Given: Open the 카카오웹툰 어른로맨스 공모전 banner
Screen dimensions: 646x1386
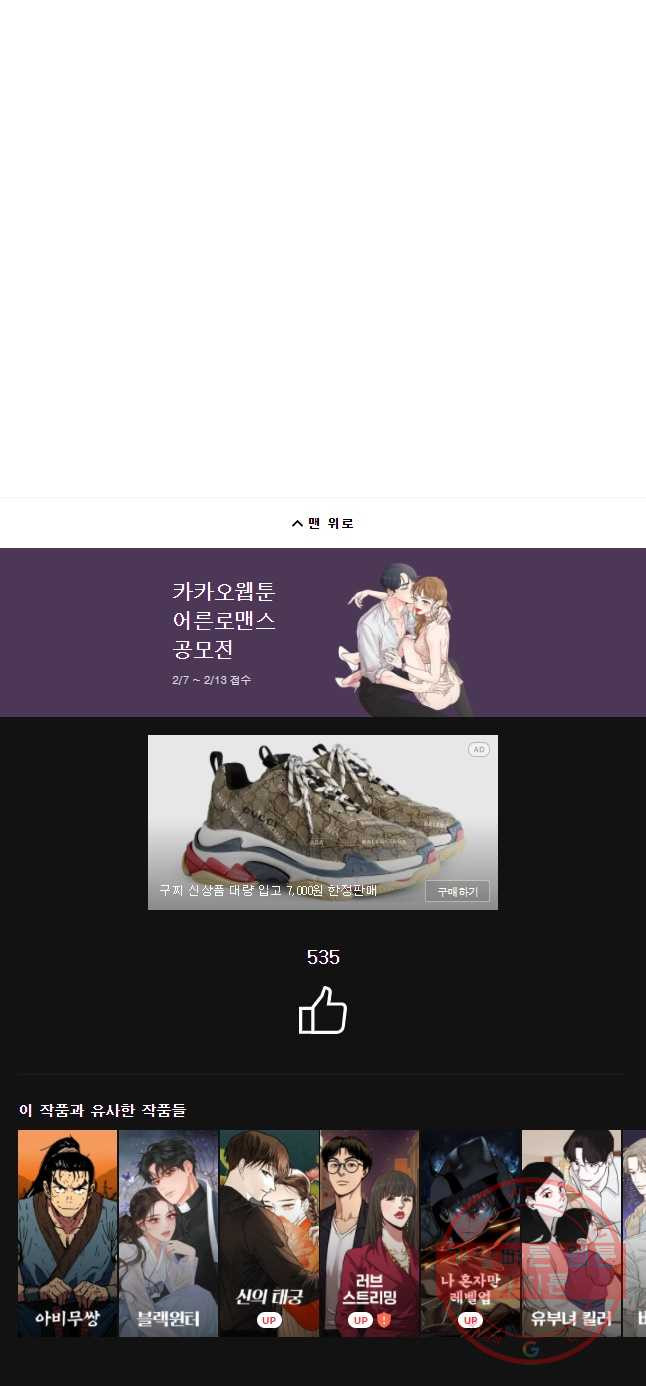Looking at the screenshot, I should point(322,632).
